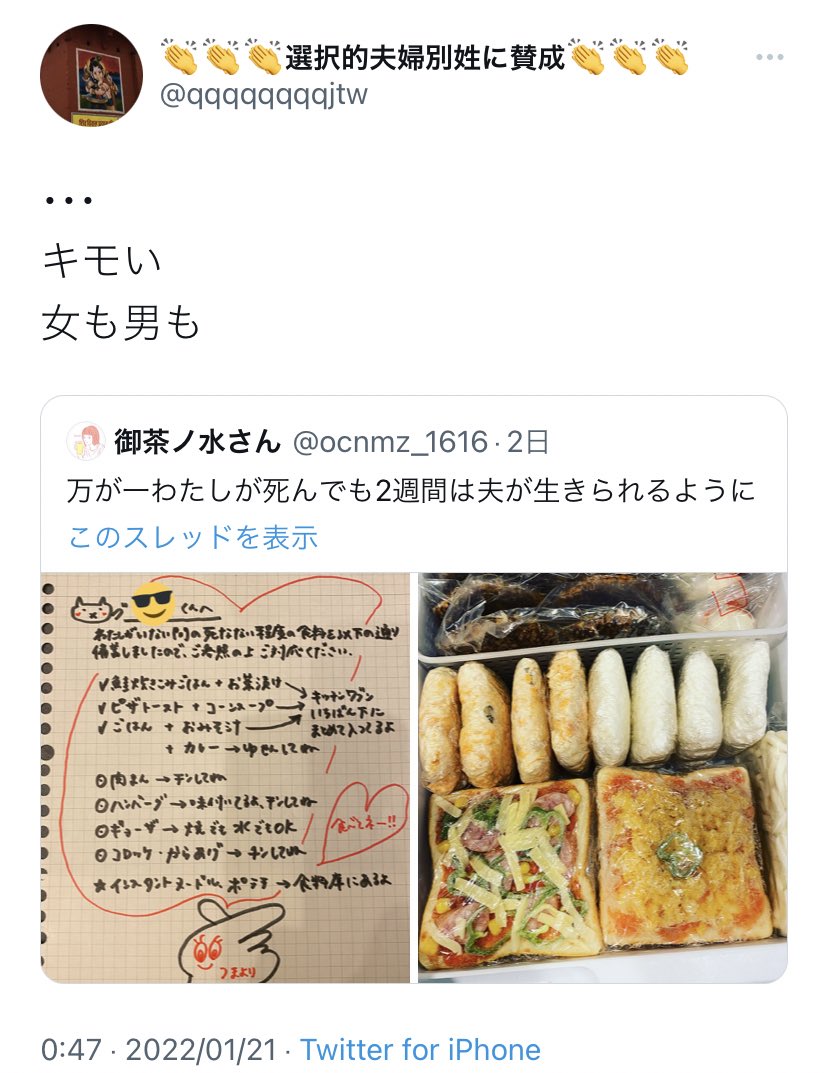Tap the Twitter for iPhone source link
827x1073 pixels.
(420, 1049)
